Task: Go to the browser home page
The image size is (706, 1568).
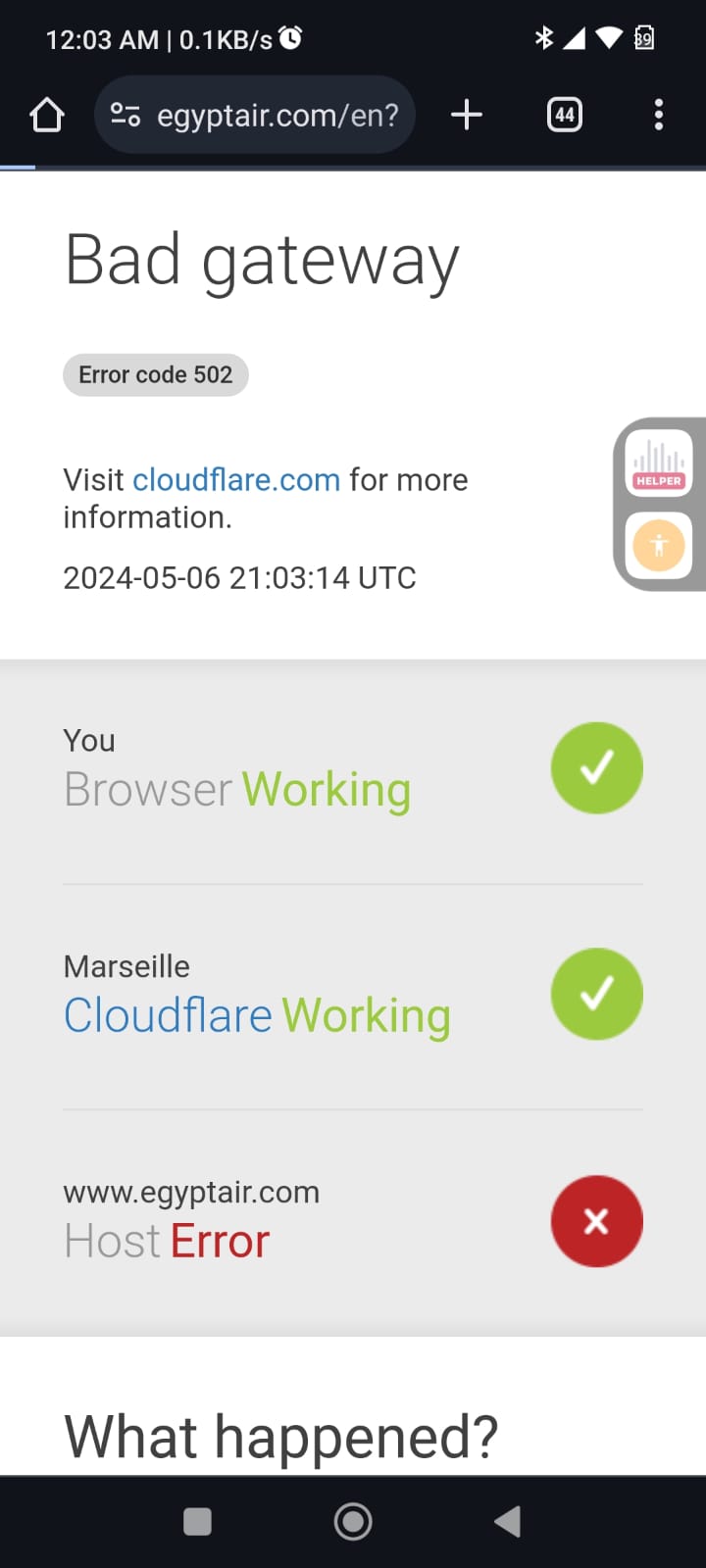Action: point(46,116)
